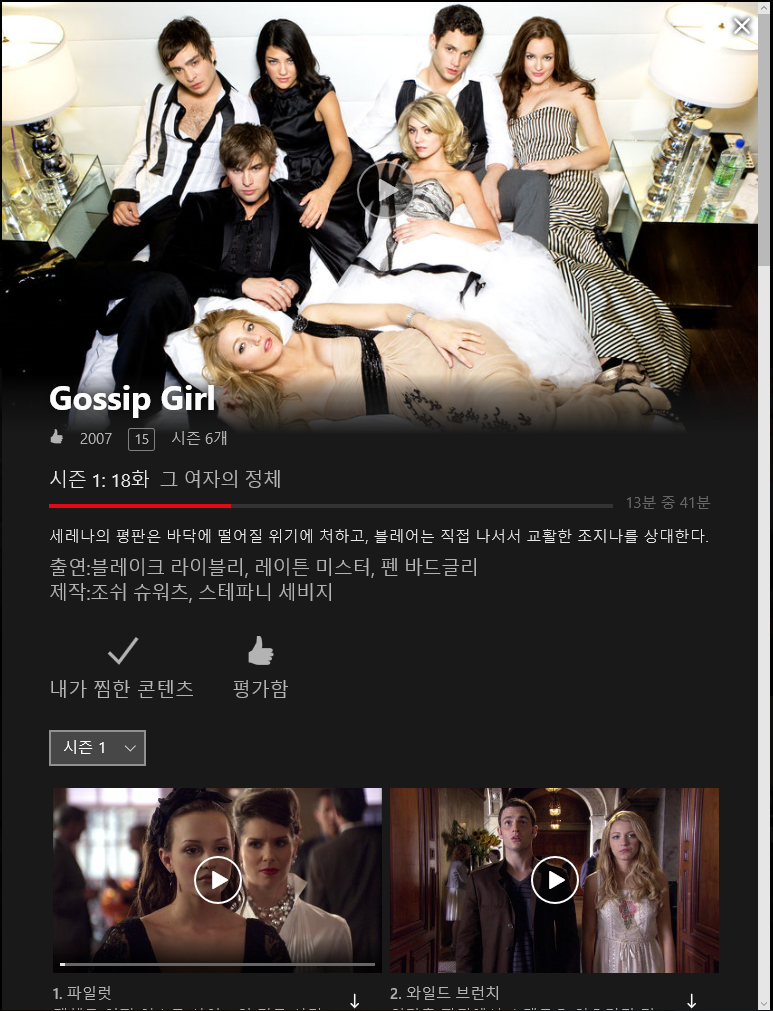Screen dimensions: 773x1011
Task: Play episode 1 파일럿
Action: pos(217,880)
